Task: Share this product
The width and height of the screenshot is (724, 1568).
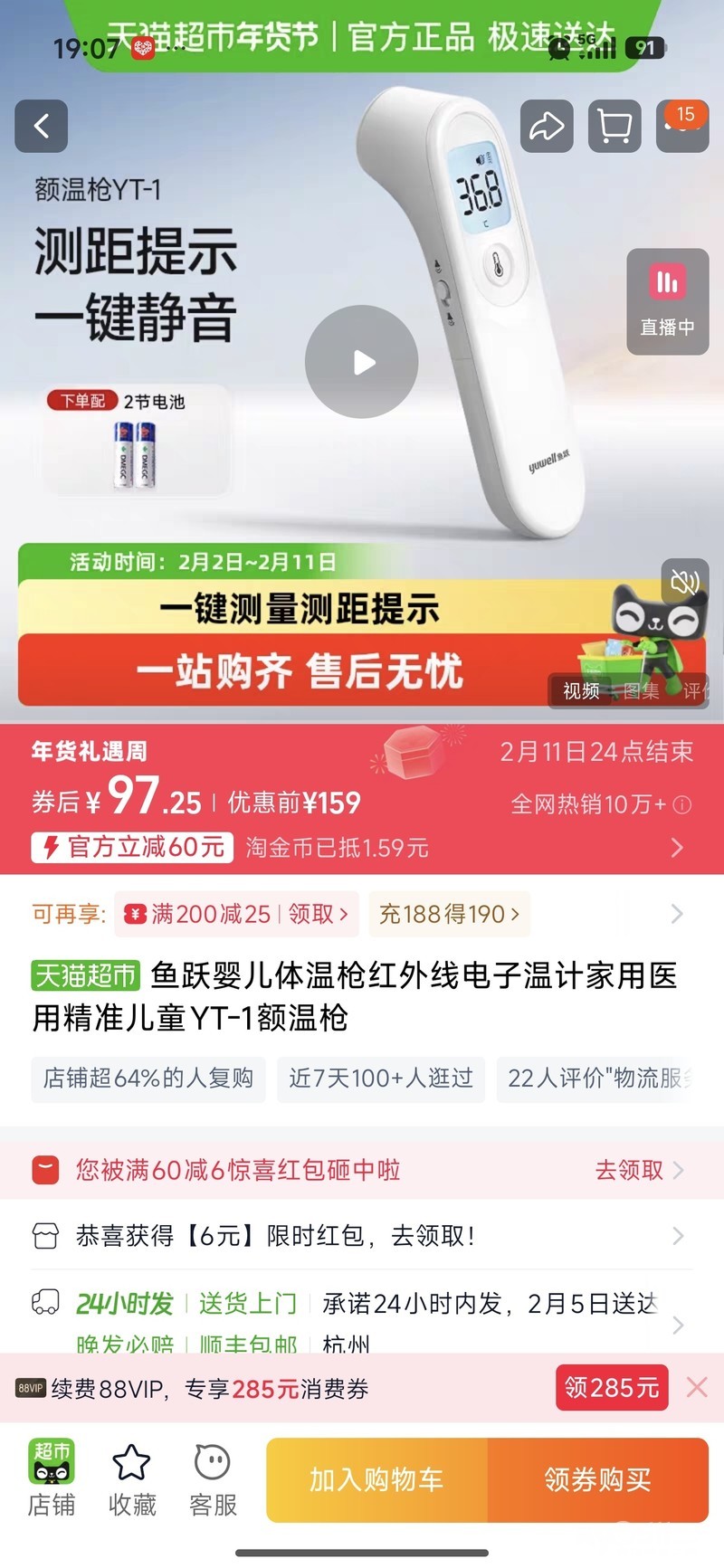Action: pyautogui.click(x=547, y=126)
